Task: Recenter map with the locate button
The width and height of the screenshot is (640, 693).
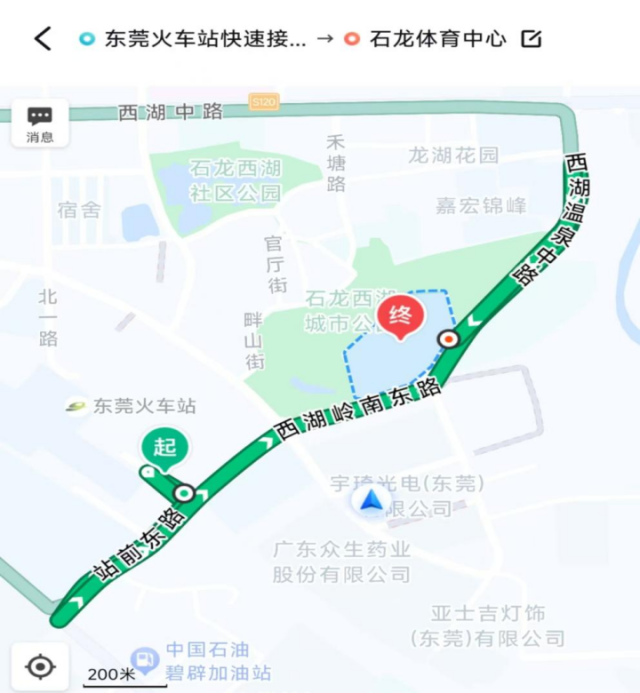Action: [40, 665]
